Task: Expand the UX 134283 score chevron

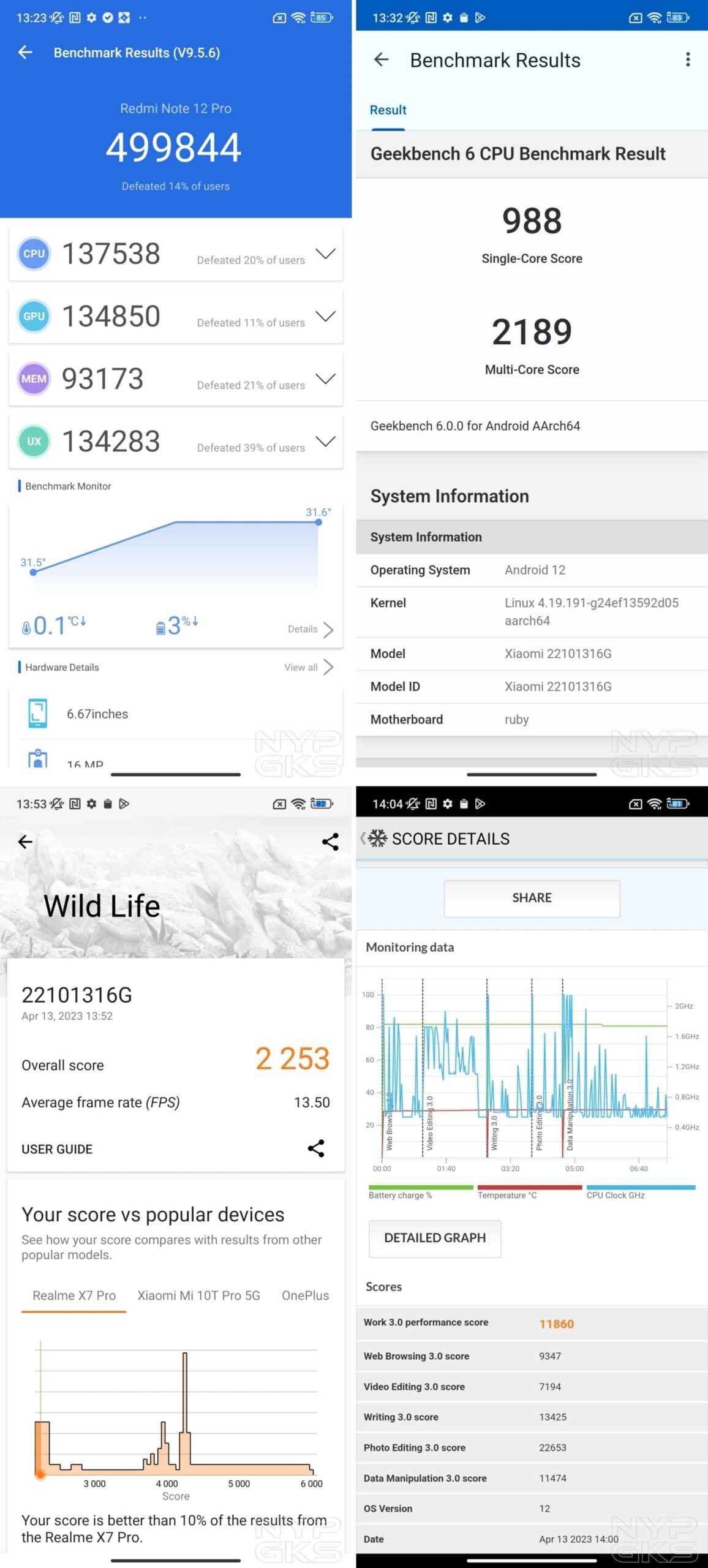Action: click(325, 441)
